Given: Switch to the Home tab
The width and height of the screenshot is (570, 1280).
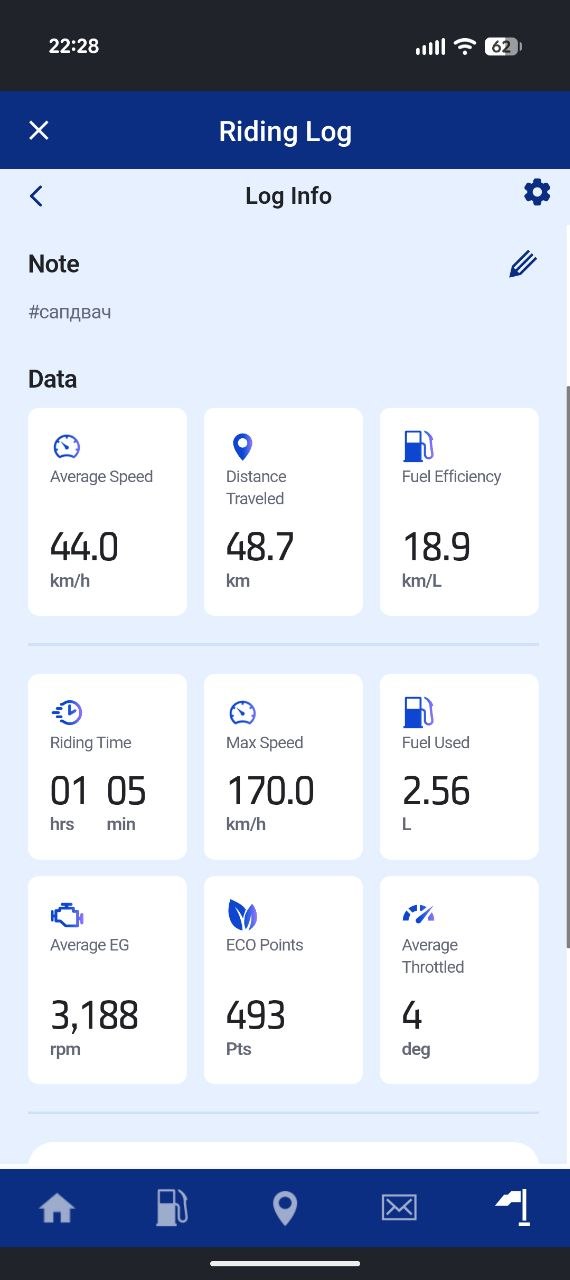Looking at the screenshot, I should tap(57, 1208).
